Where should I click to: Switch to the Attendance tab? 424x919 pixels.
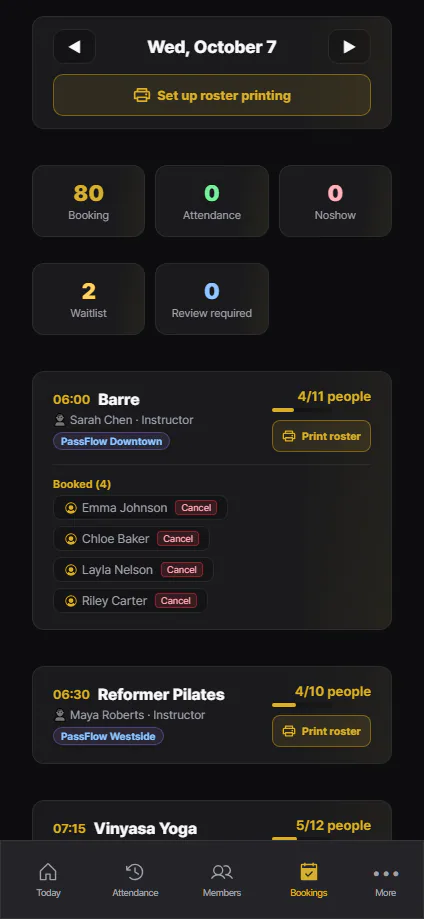pyautogui.click(x=135, y=880)
